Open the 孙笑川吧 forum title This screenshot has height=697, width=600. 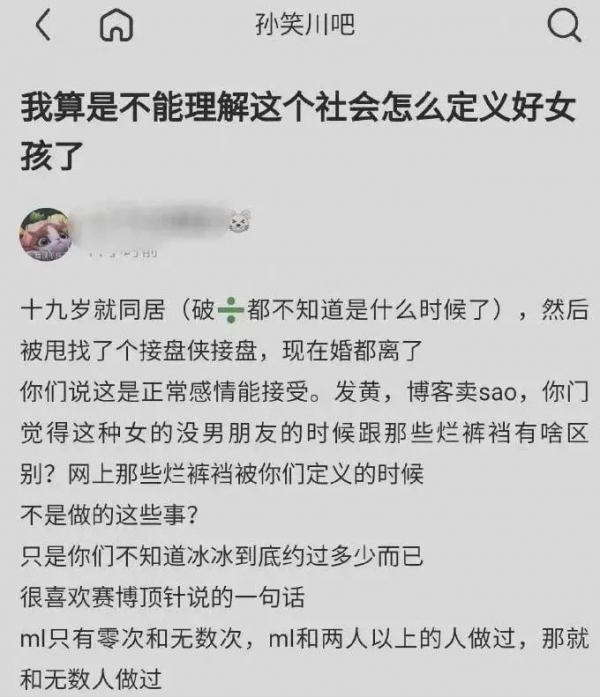304,28
